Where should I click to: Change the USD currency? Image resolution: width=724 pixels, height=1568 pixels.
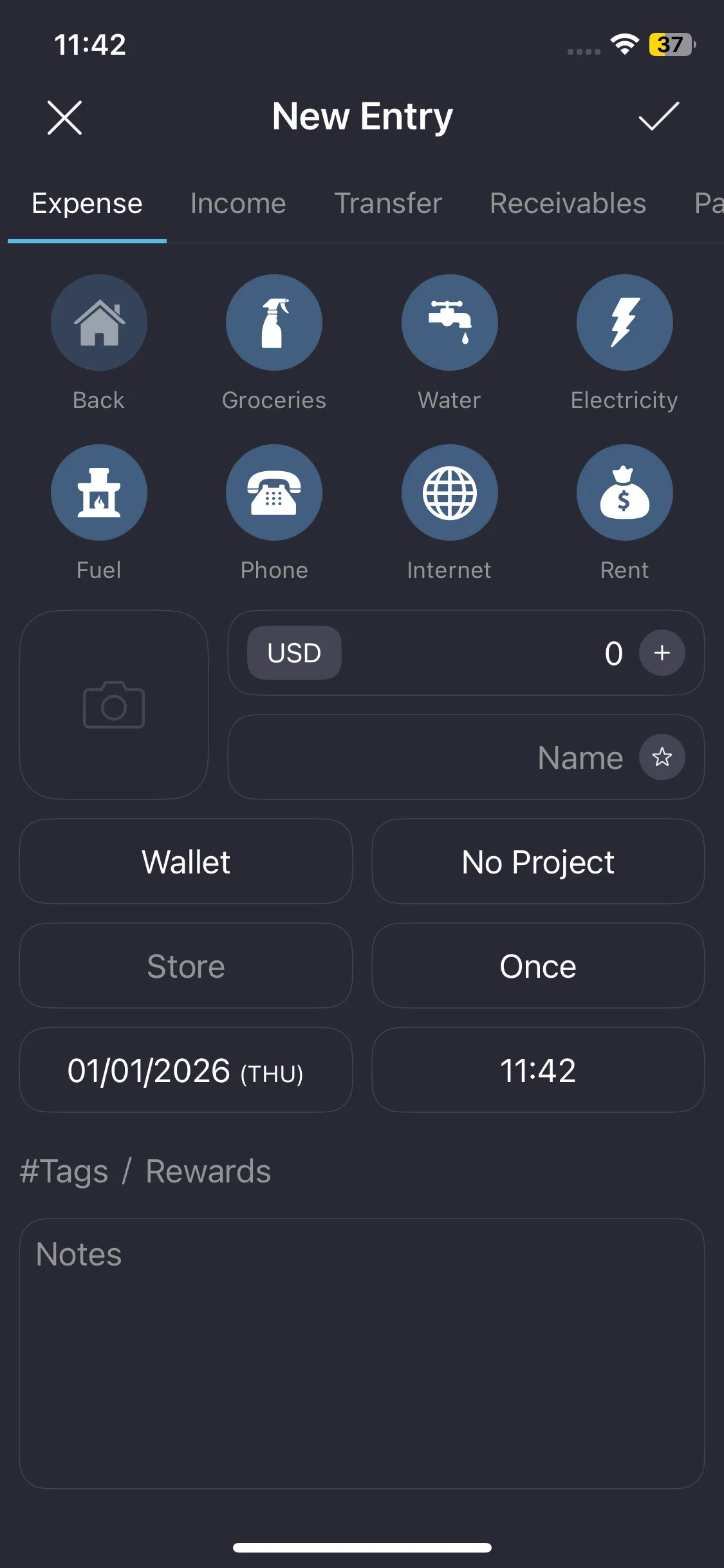click(294, 653)
